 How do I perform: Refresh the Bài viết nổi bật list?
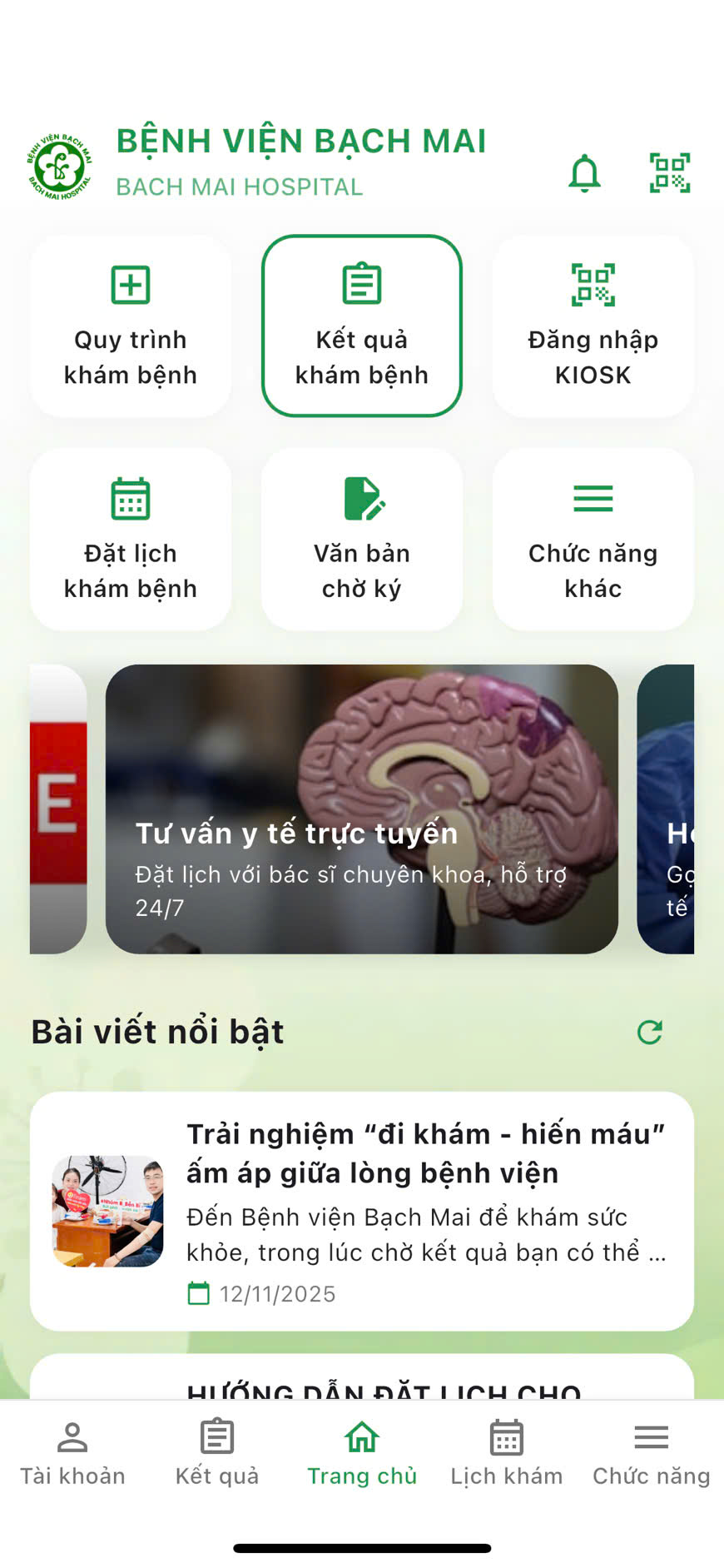[x=649, y=1033]
